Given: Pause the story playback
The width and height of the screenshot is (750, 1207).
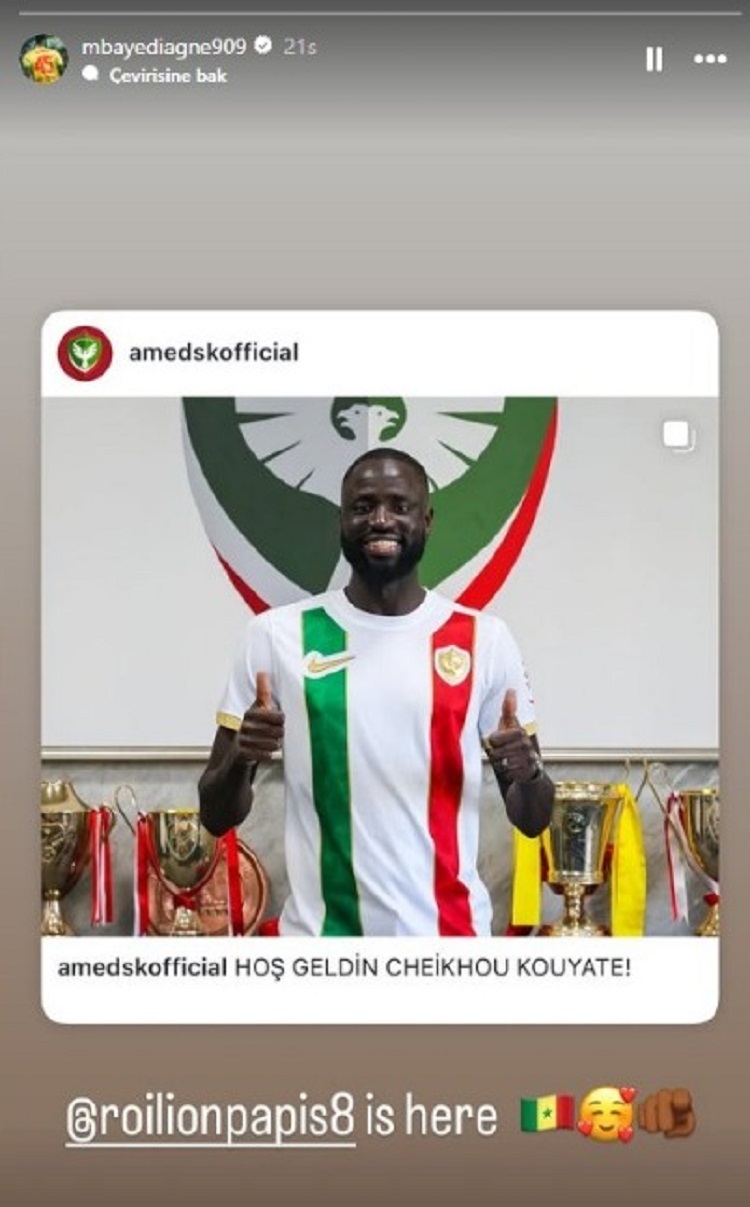Looking at the screenshot, I should pyautogui.click(x=654, y=59).
